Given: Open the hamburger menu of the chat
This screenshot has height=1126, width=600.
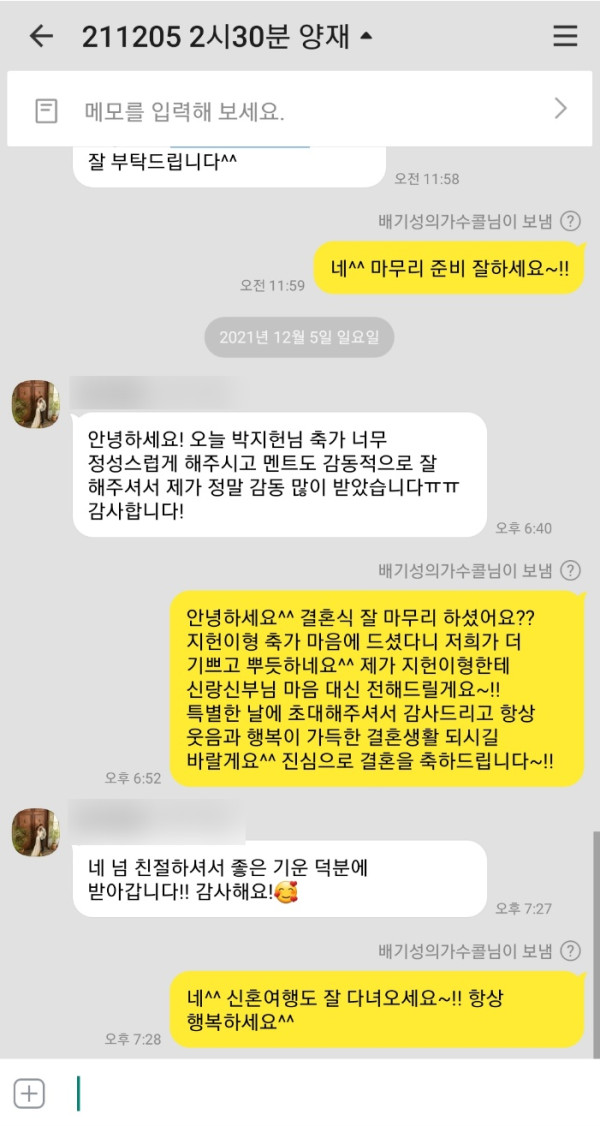Looking at the screenshot, I should [565, 37].
